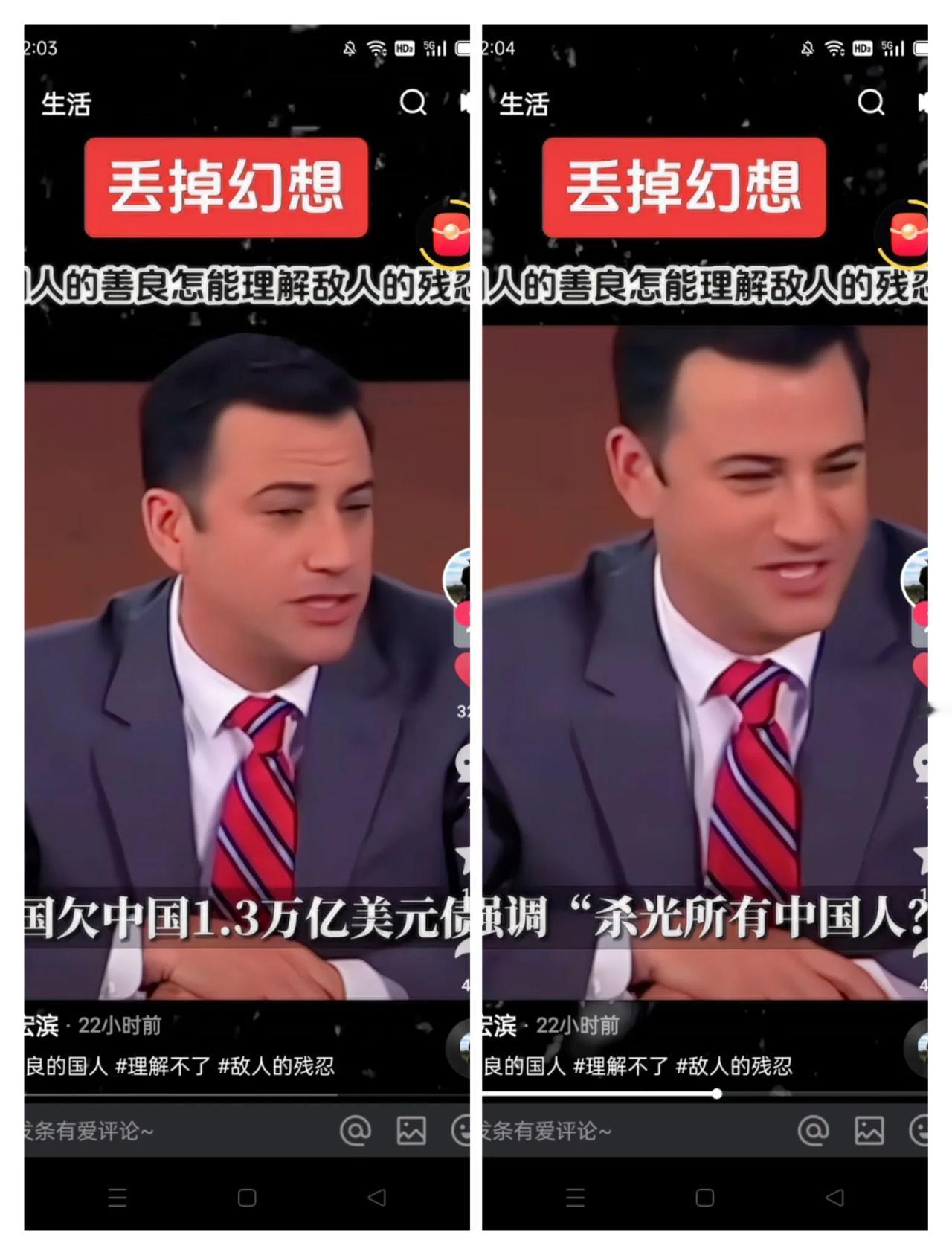Tap the video progress slider handle
952x1255 pixels.
(716, 1094)
